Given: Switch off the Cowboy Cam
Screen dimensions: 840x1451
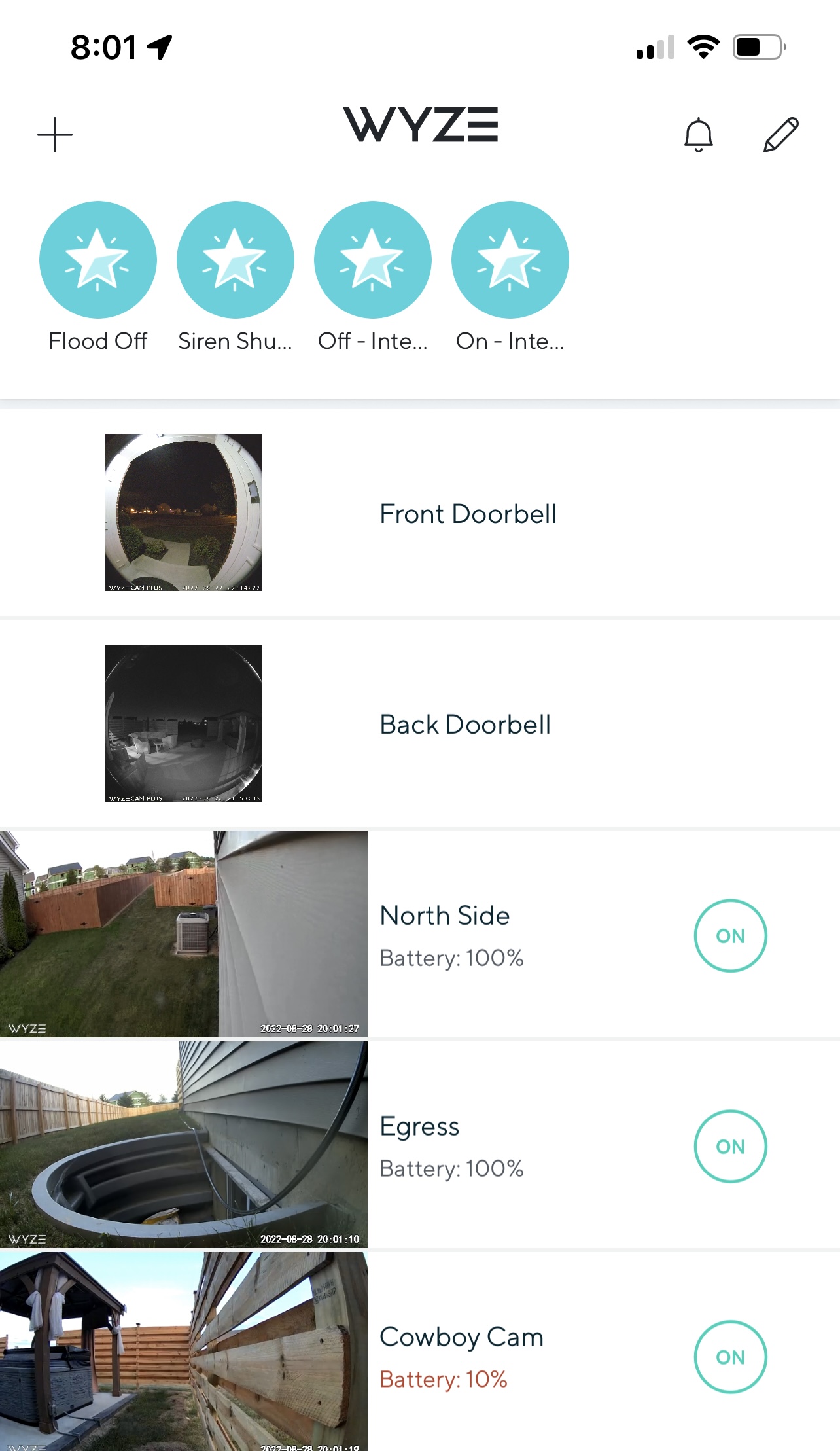Looking at the screenshot, I should point(730,1357).
